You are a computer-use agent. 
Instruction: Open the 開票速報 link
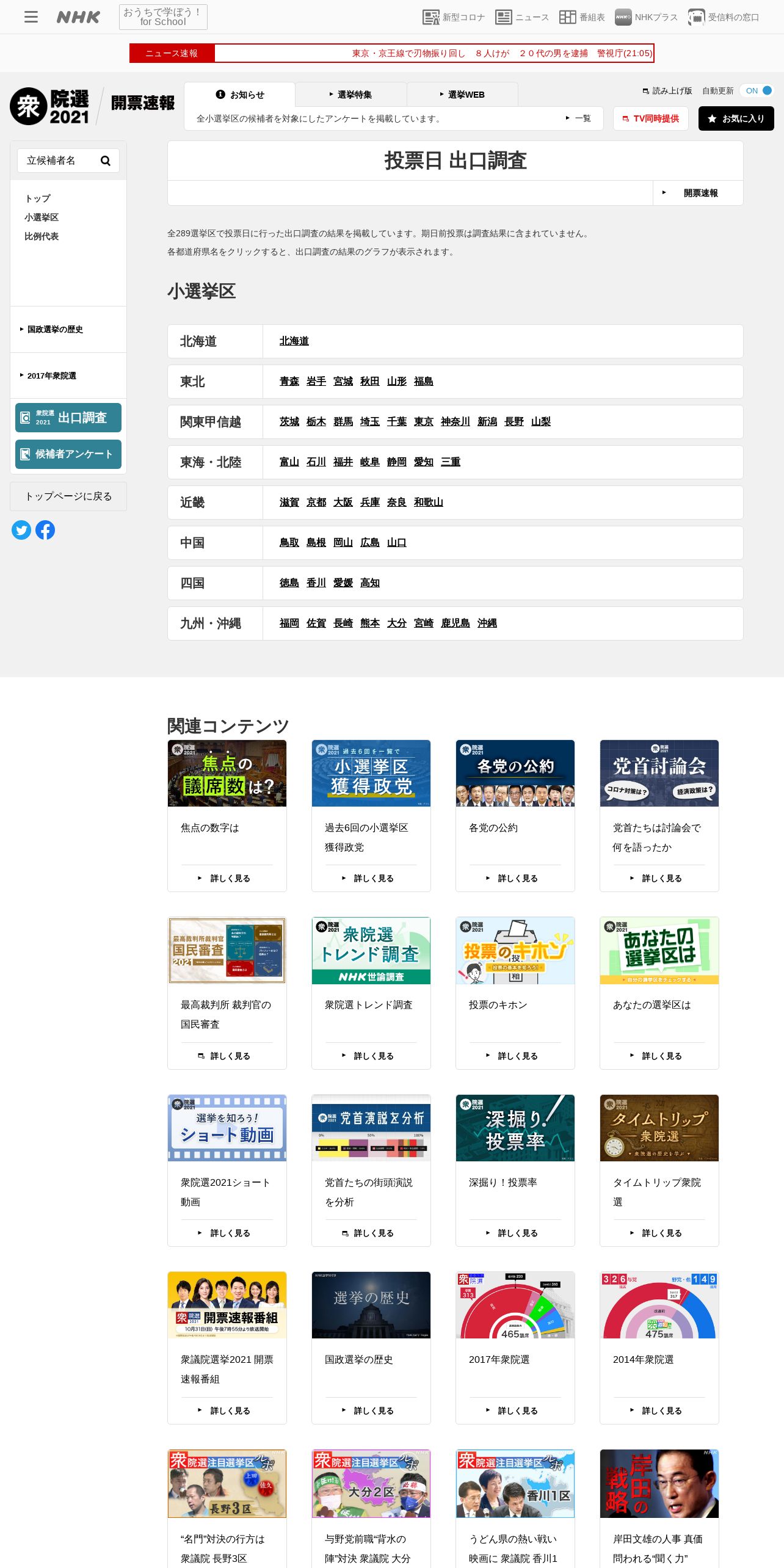[x=698, y=193]
